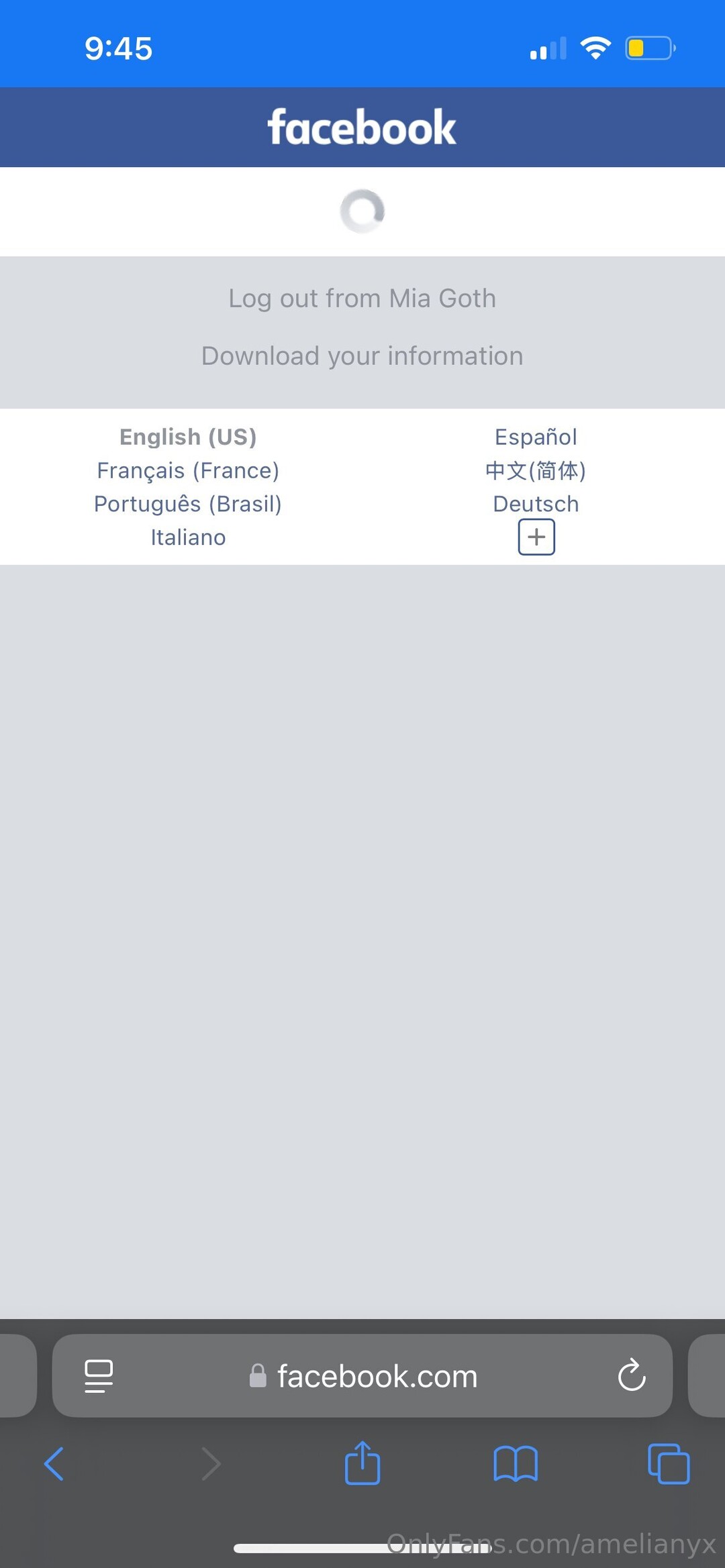The width and height of the screenshot is (725, 1568).
Task: Go back to the previous page
Action: 54,1463
